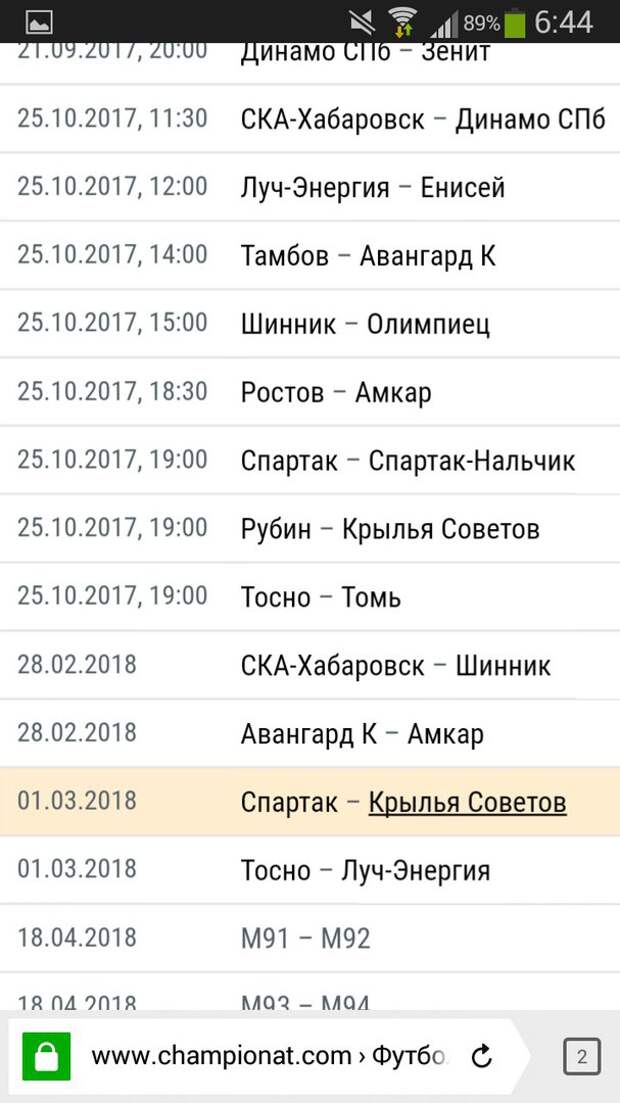
Task: Reload the championat.com page
Action: point(482,1056)
